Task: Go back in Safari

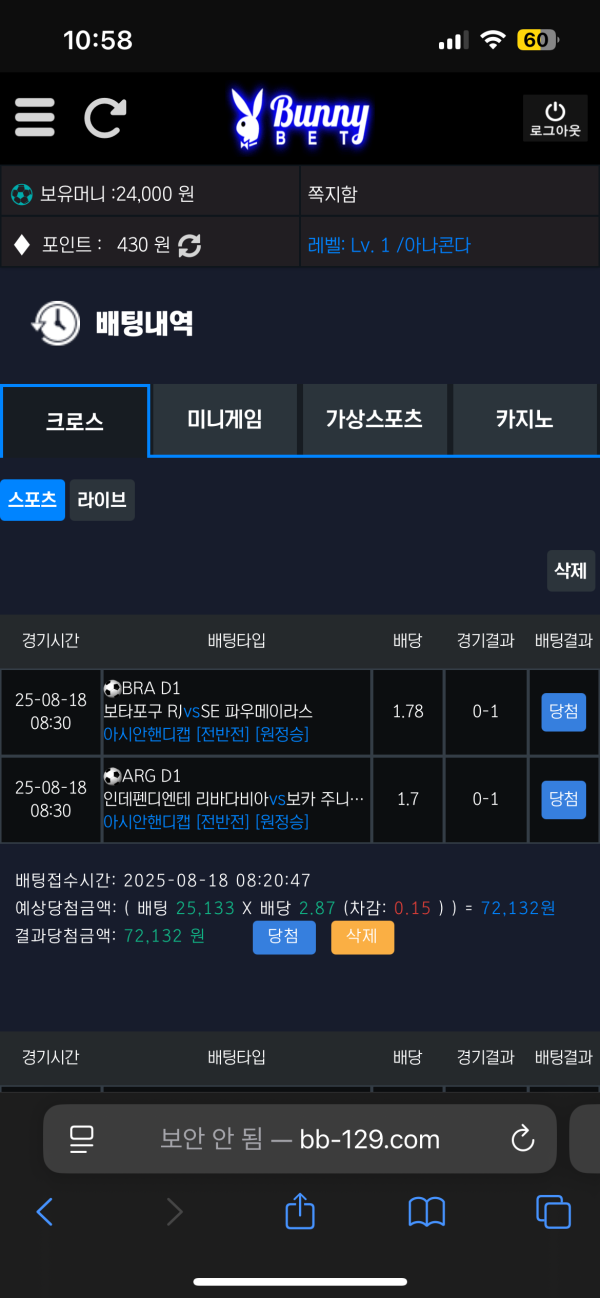Action: pos(44,1212)
